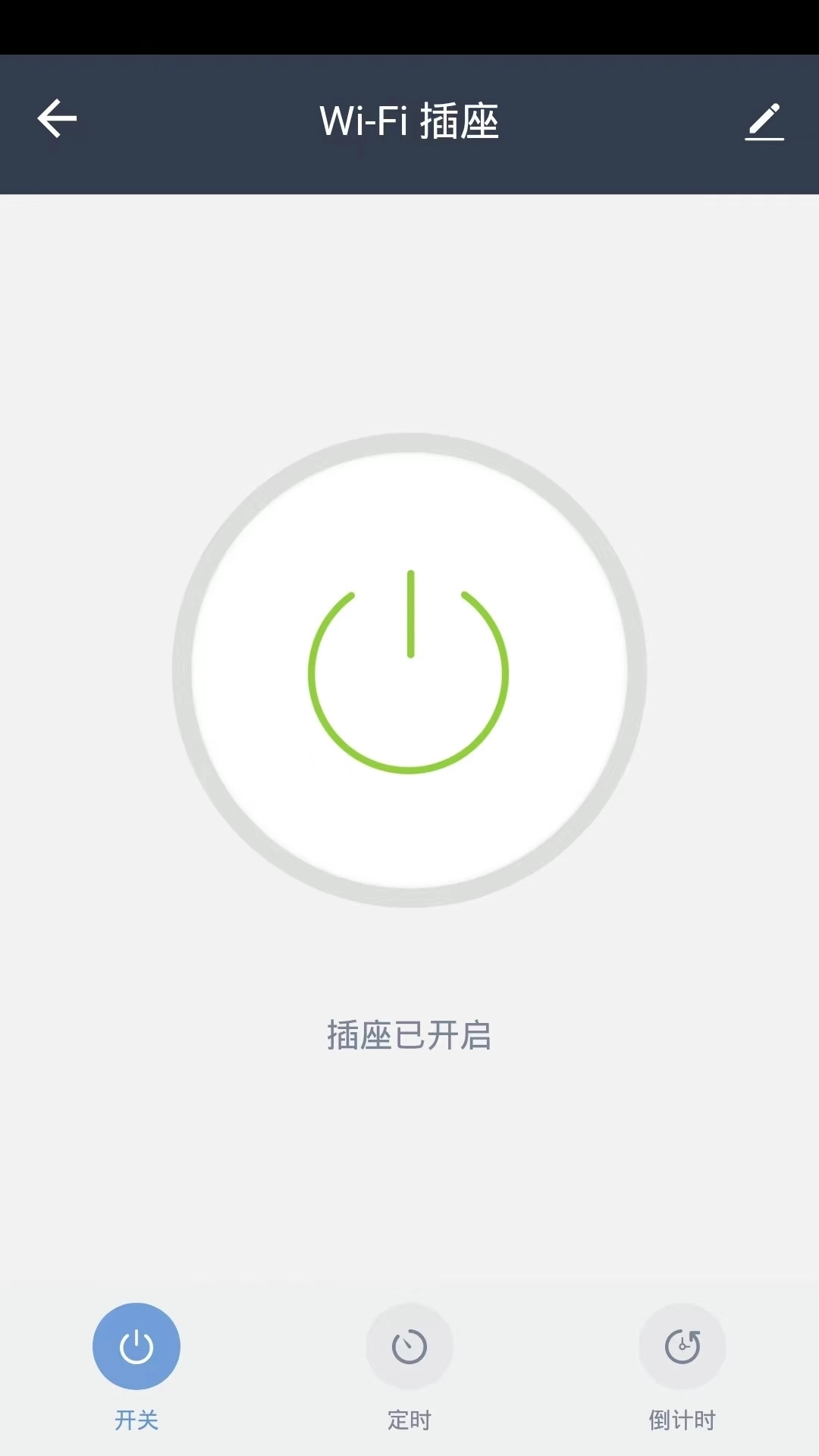819x1456 pixels.
Task: Toggle the socket off using the main button
Action: (409, 671)
